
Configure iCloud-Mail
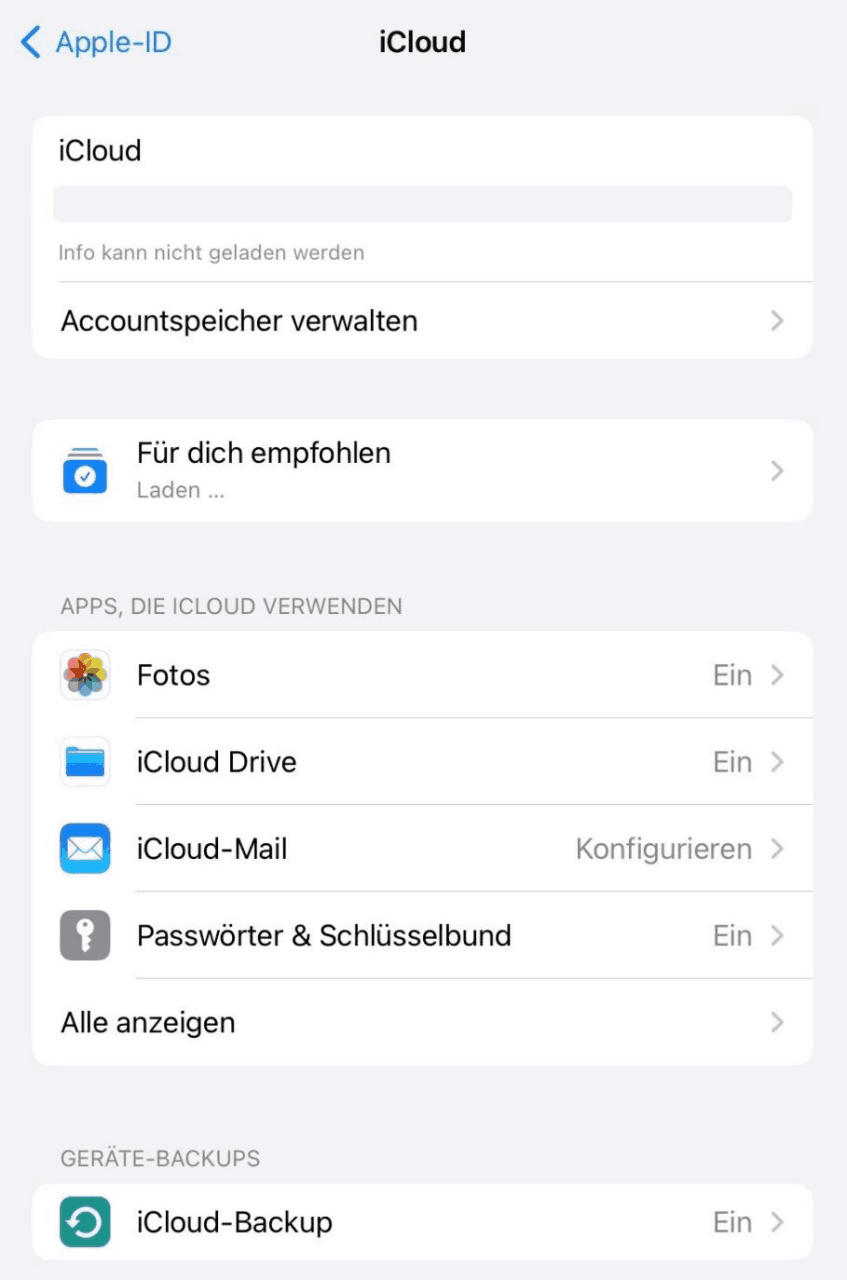pos(422,849)
